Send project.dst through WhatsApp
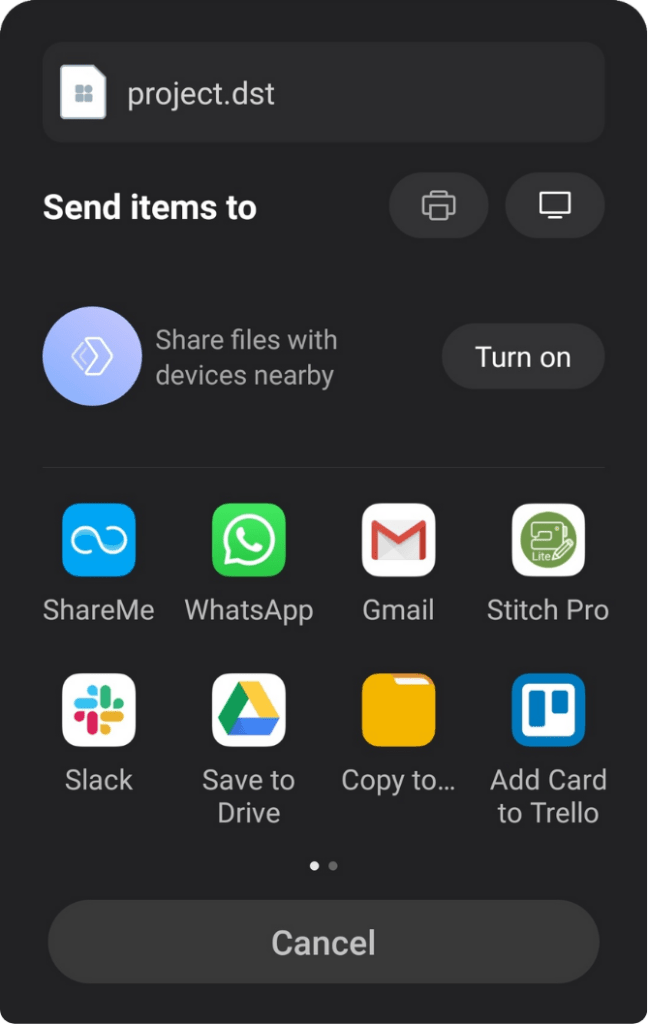Image resolution: width=648 pixels, height=1024 pixels. (249, 540)
